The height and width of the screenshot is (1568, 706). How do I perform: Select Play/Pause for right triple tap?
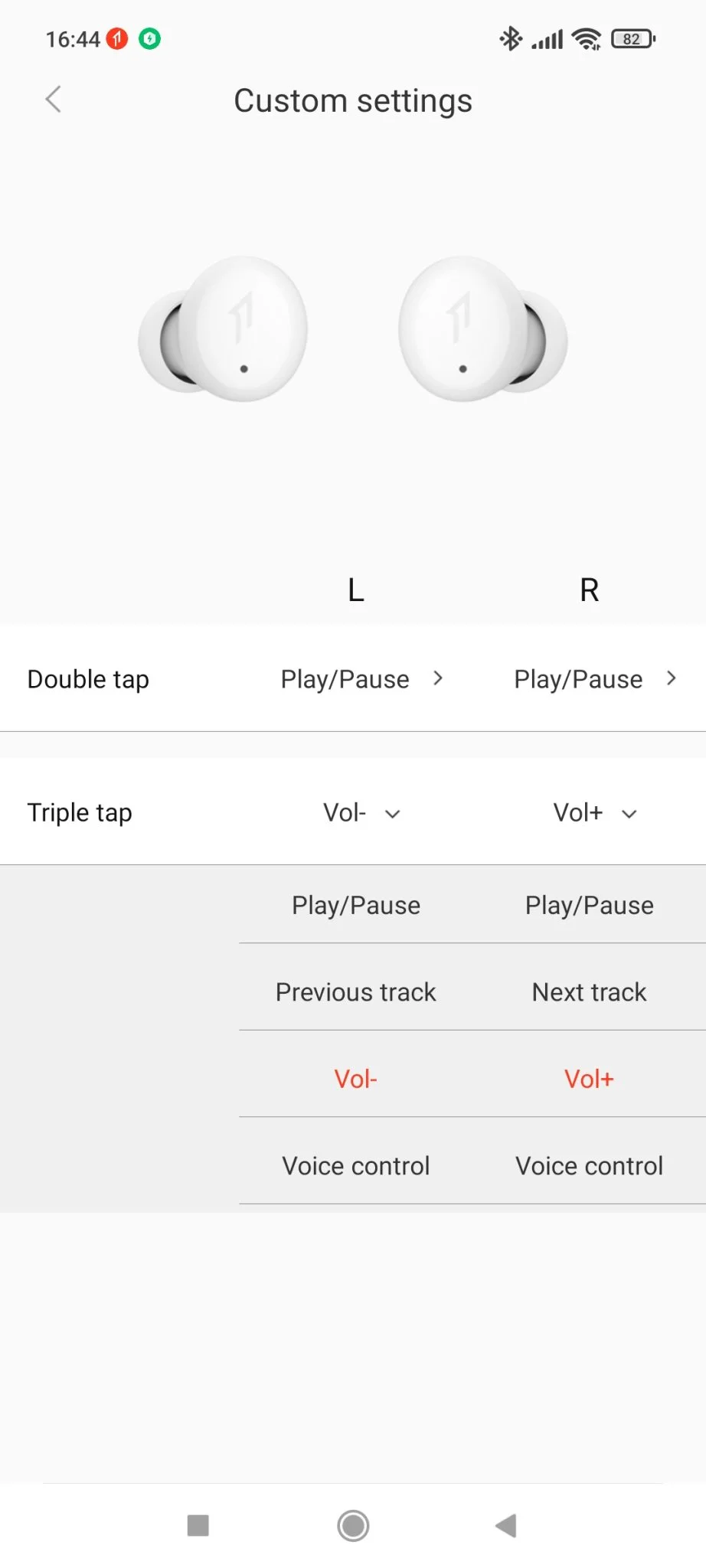(x=589, y=906)
